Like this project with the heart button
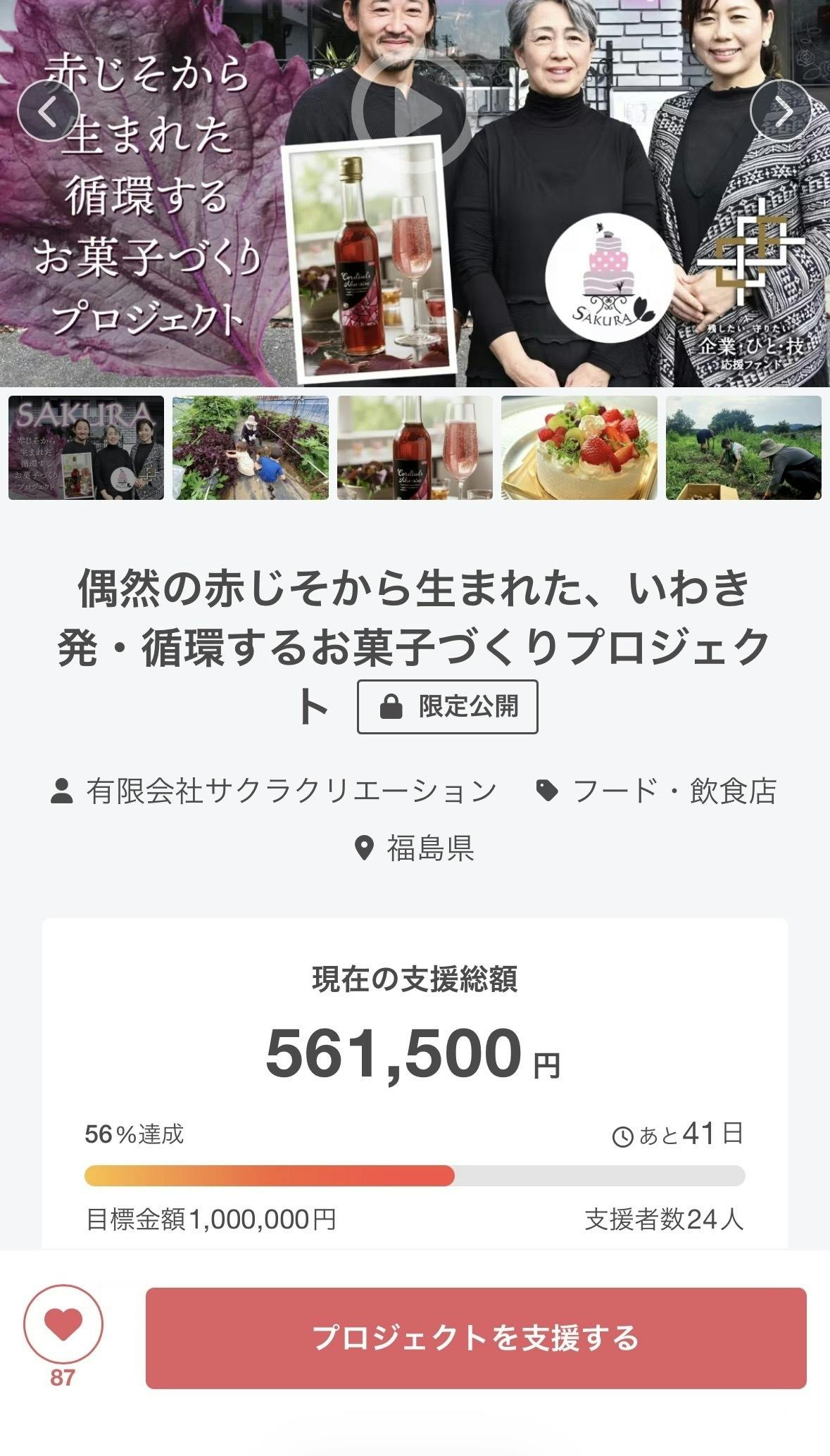 coord(63,1326)
